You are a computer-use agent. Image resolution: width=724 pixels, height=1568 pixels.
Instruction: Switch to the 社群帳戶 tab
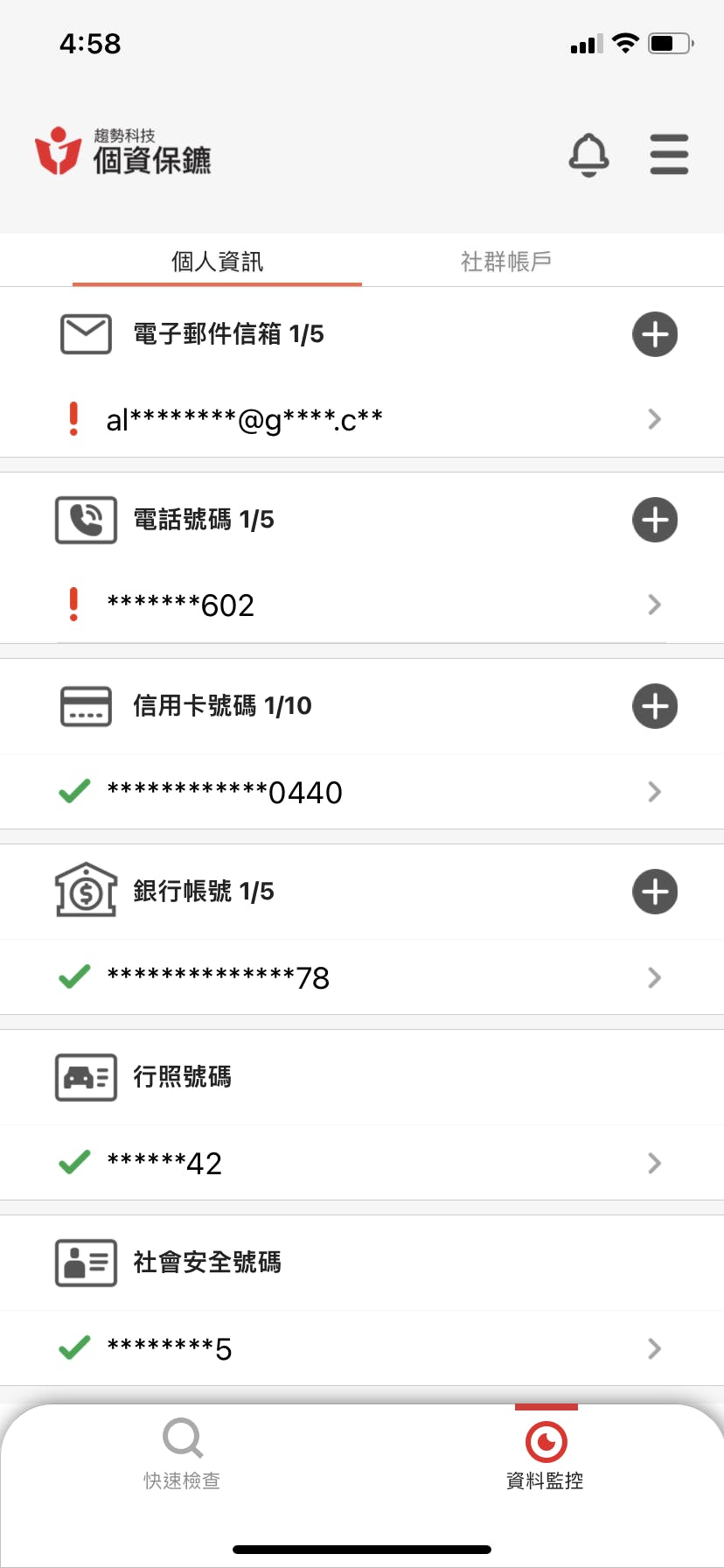[506, 261]
